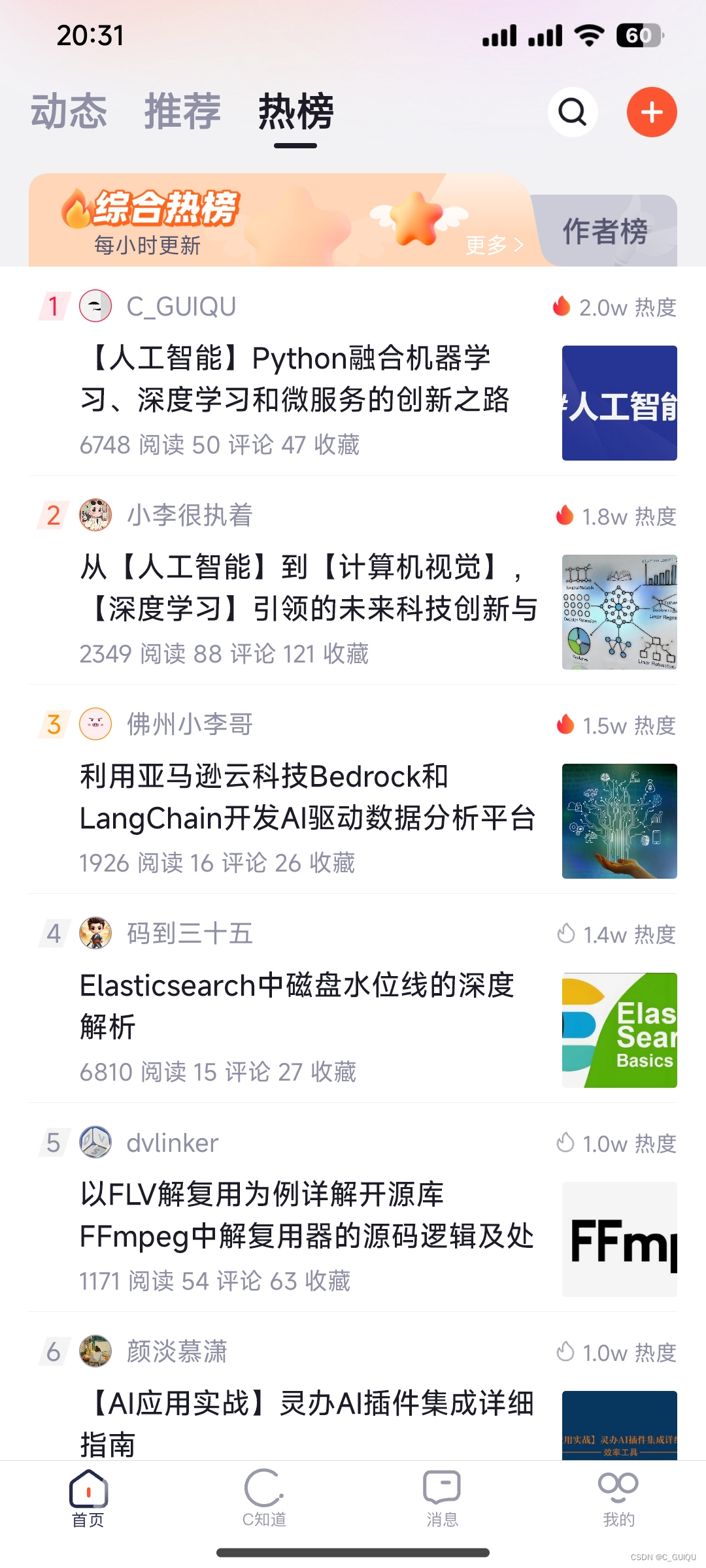Tap the 首页 home tab
Screen dimensions: 706x1568
click(x=88, y=1497)
